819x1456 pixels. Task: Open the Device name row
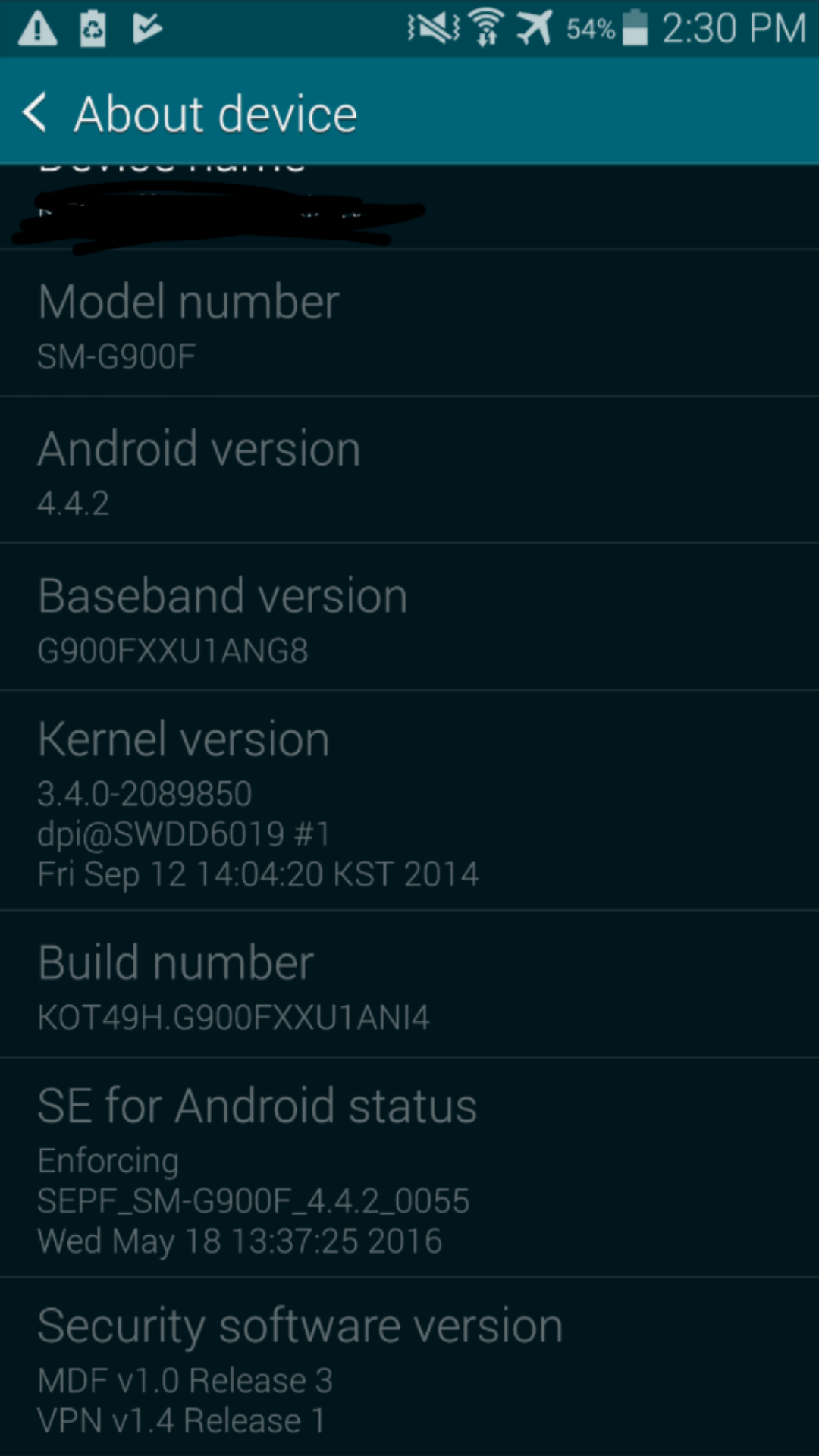pos(409,206)
